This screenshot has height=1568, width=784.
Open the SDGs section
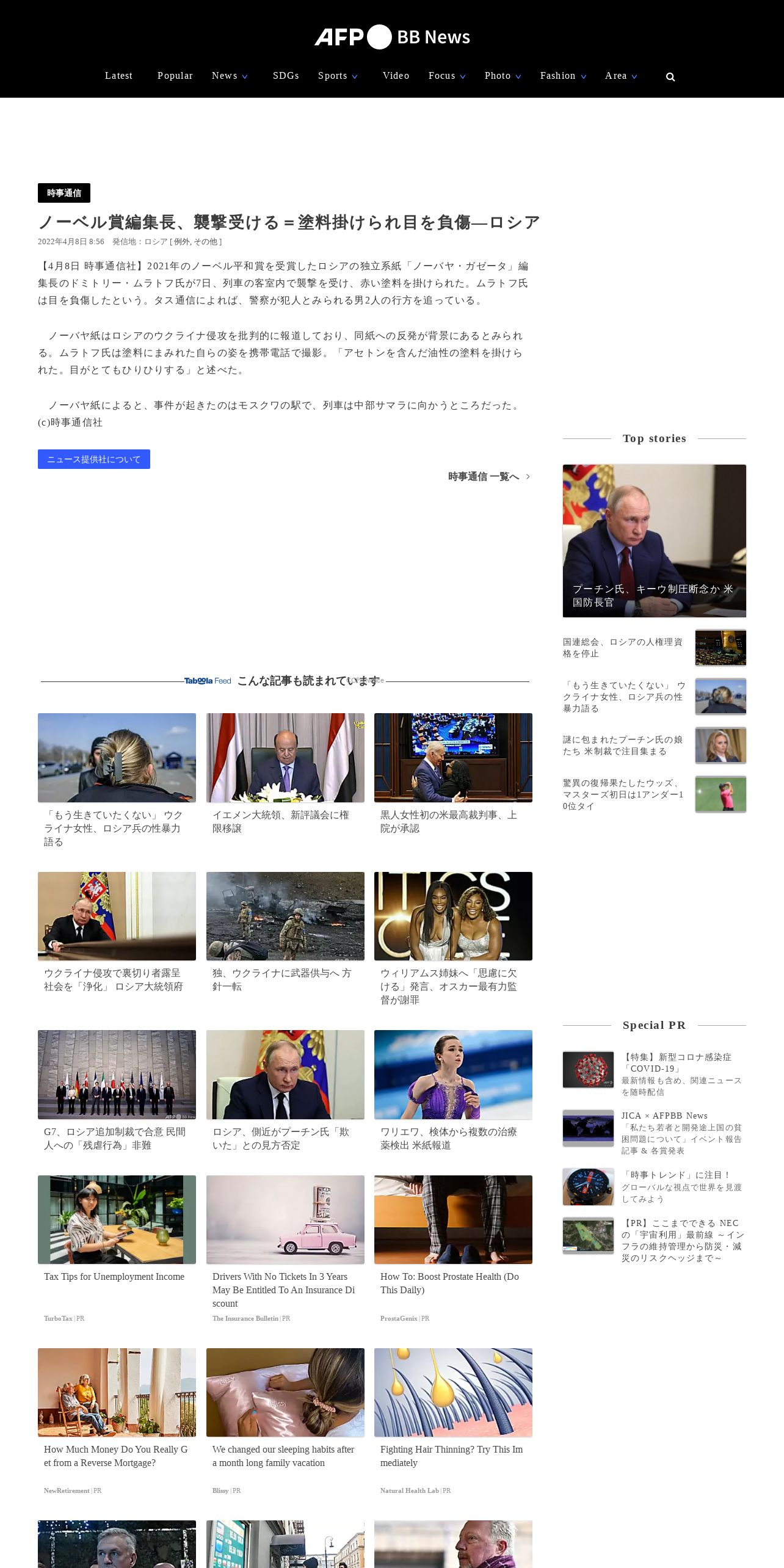(x=286, y=76)
